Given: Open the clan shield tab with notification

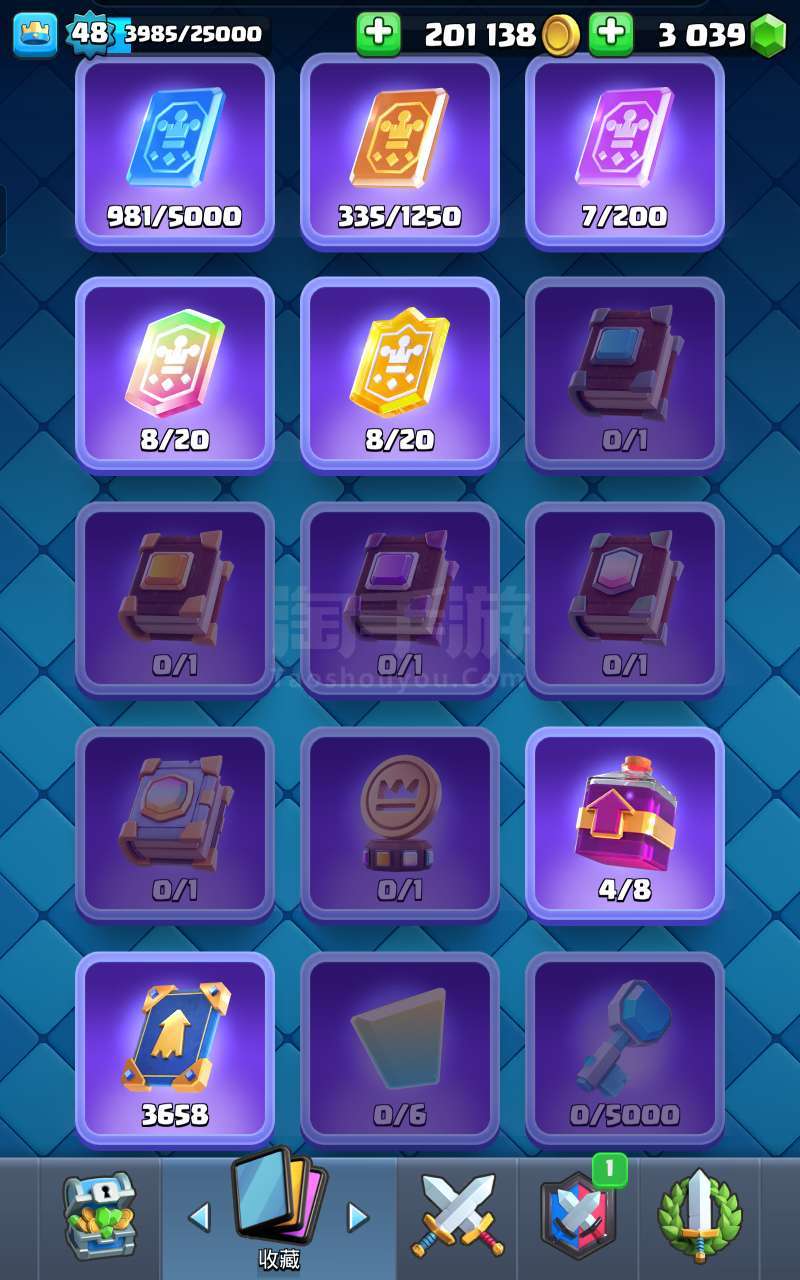Looking at the screenshot, I should tap(578, 1216).
